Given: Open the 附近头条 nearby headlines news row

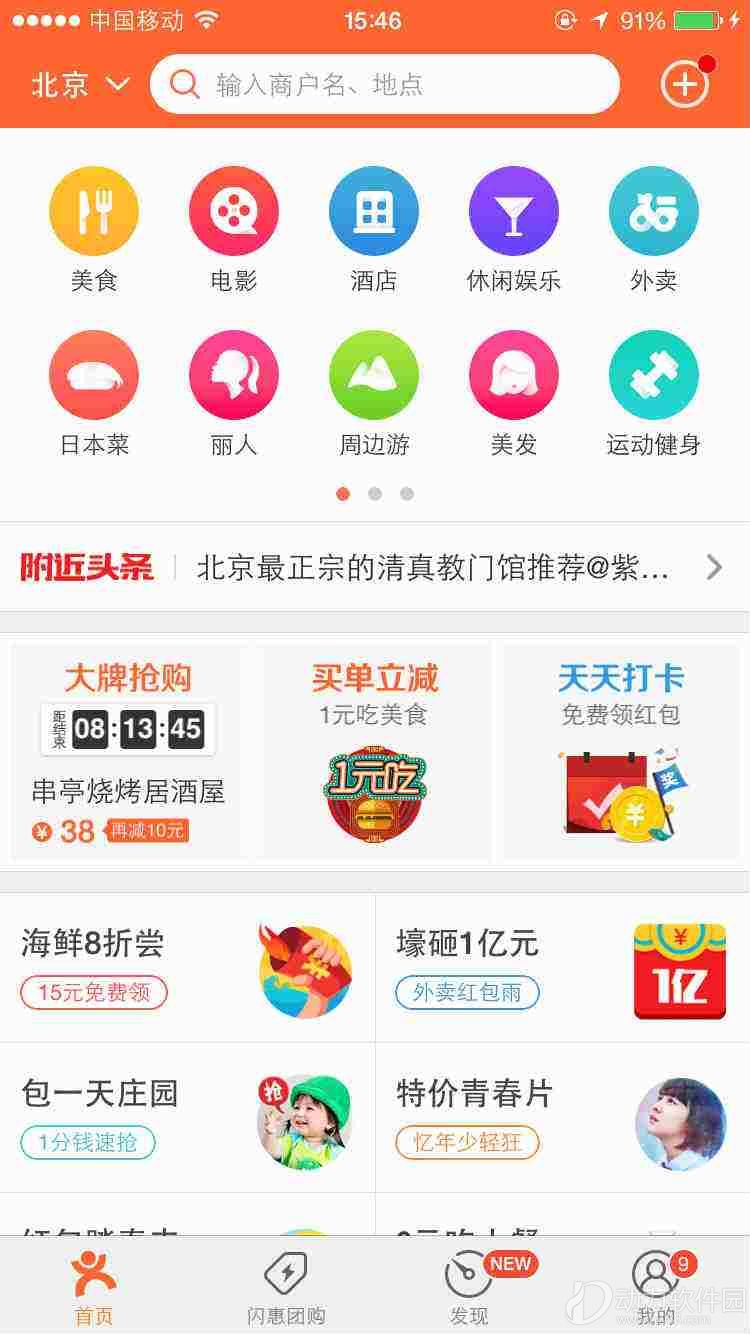Looking at the screenshot, I should point(375,568).
